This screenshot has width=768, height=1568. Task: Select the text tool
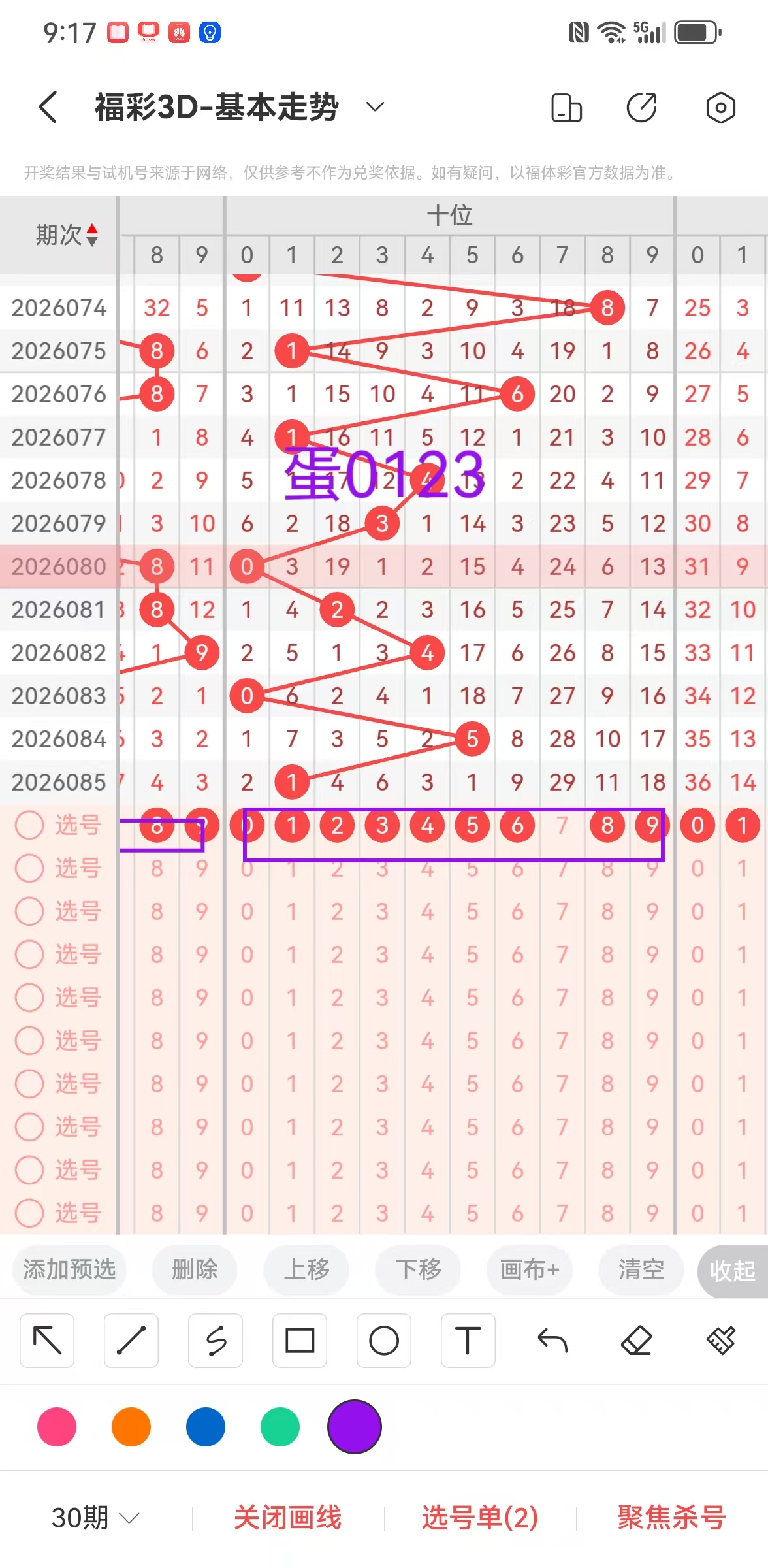(x=468, y=1341)
